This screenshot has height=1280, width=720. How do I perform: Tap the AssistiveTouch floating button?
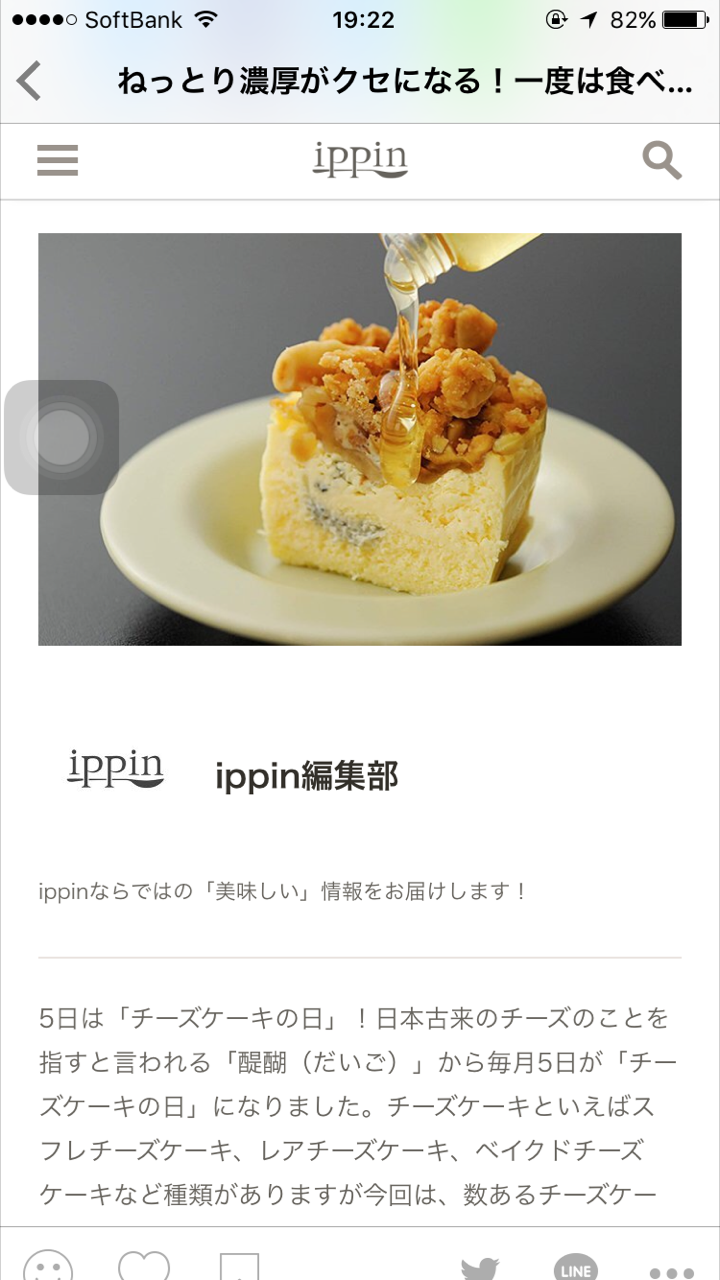pyautogui.click(x=62, y=437)
